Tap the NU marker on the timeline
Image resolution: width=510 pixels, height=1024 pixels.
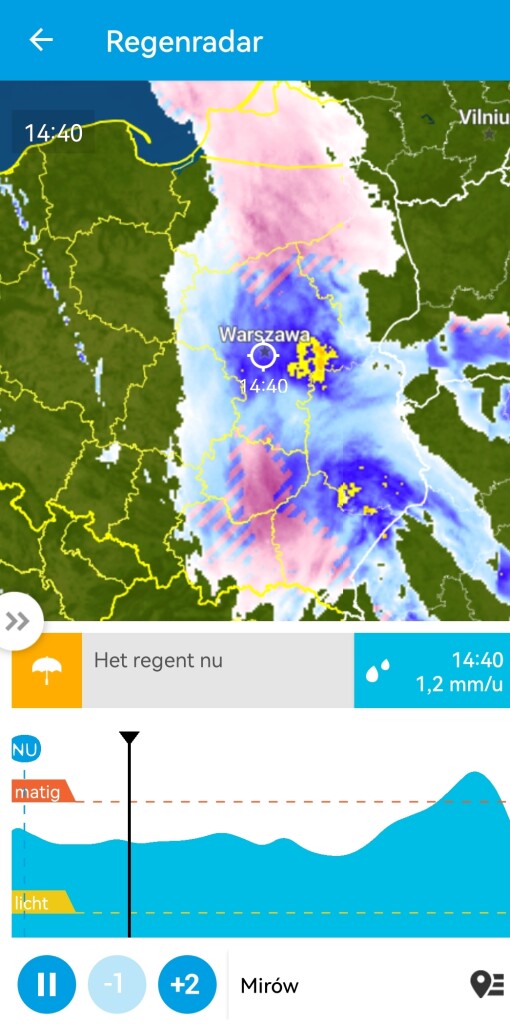[25, 748]
